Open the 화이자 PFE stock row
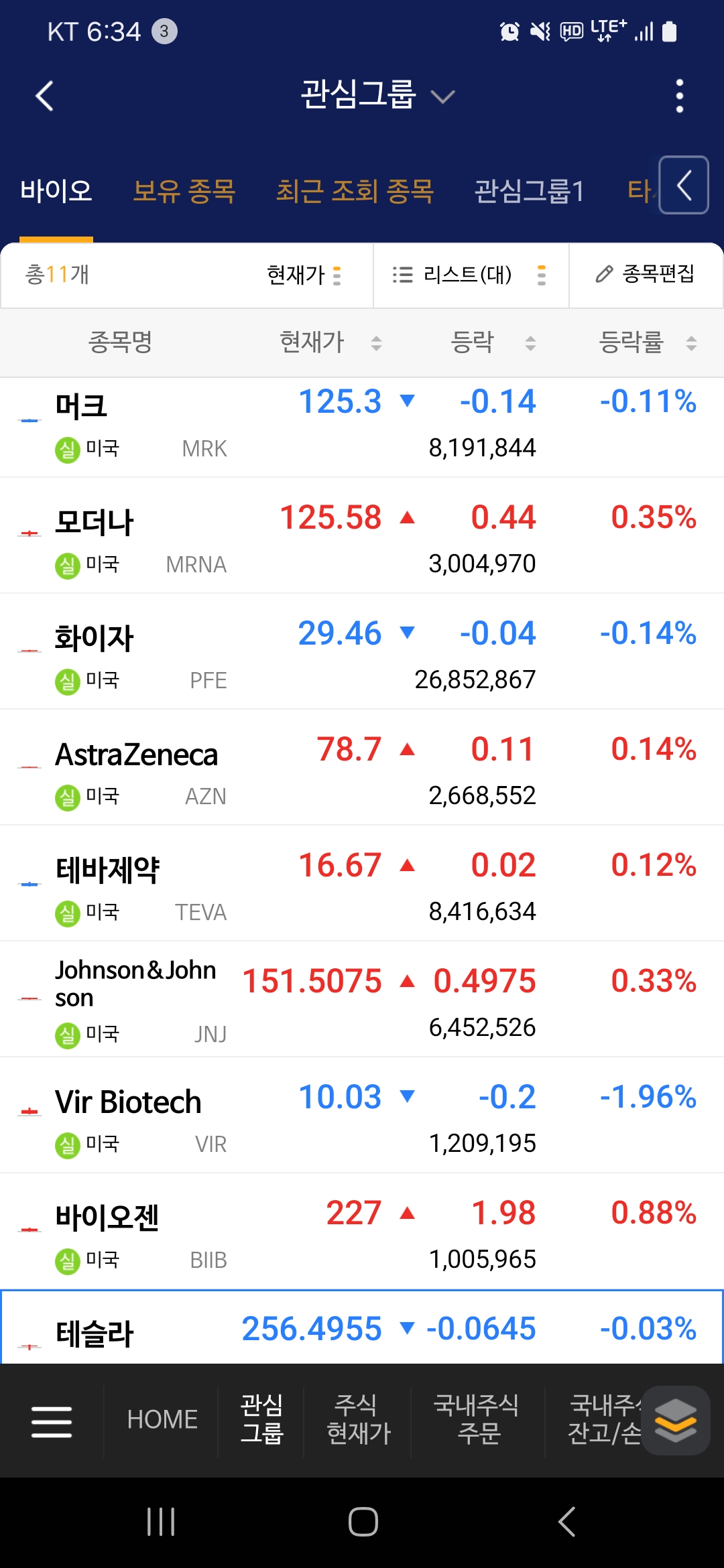This screenshot has width=724, height=1568. tap(362, 651)
